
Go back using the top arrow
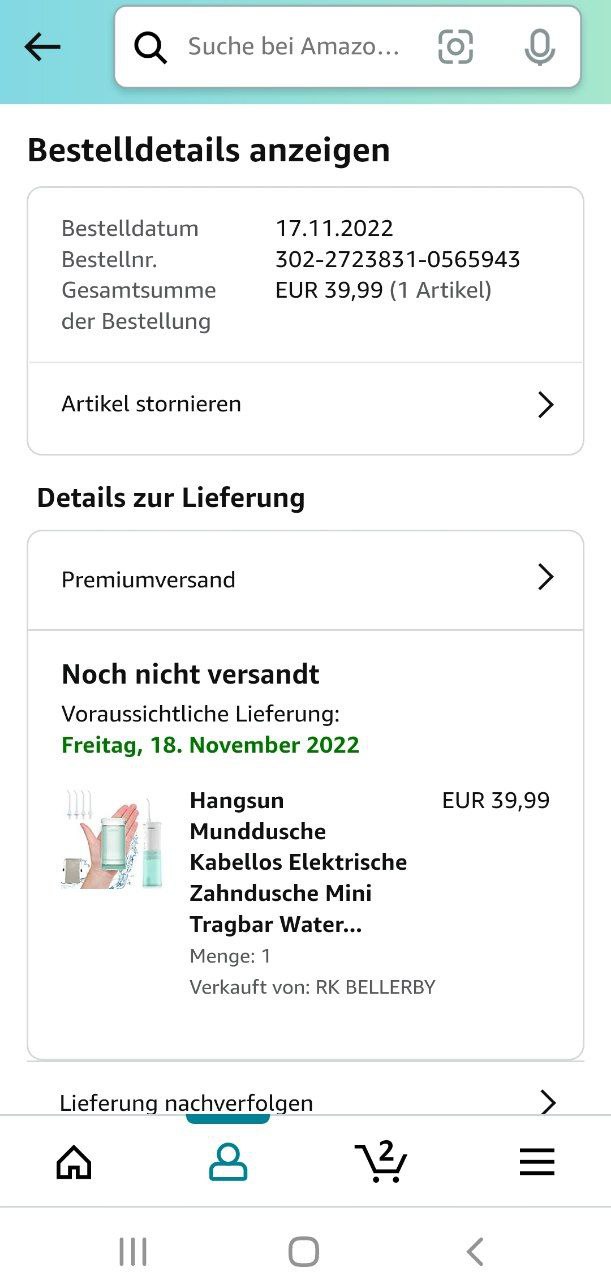(x=42, y=47)
